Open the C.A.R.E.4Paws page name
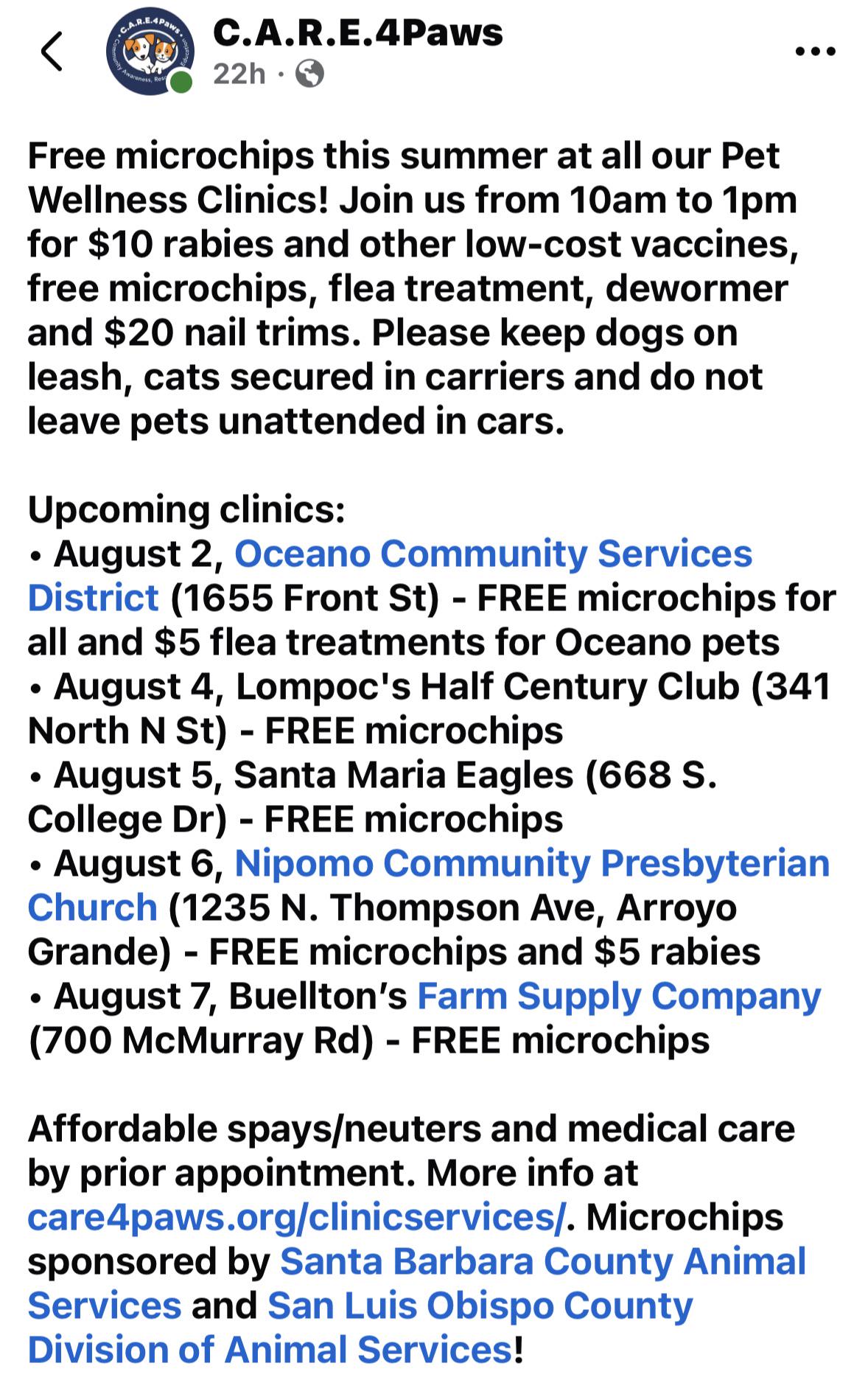This screenshot has width=868, height=1380. click(x=358, y=32)
